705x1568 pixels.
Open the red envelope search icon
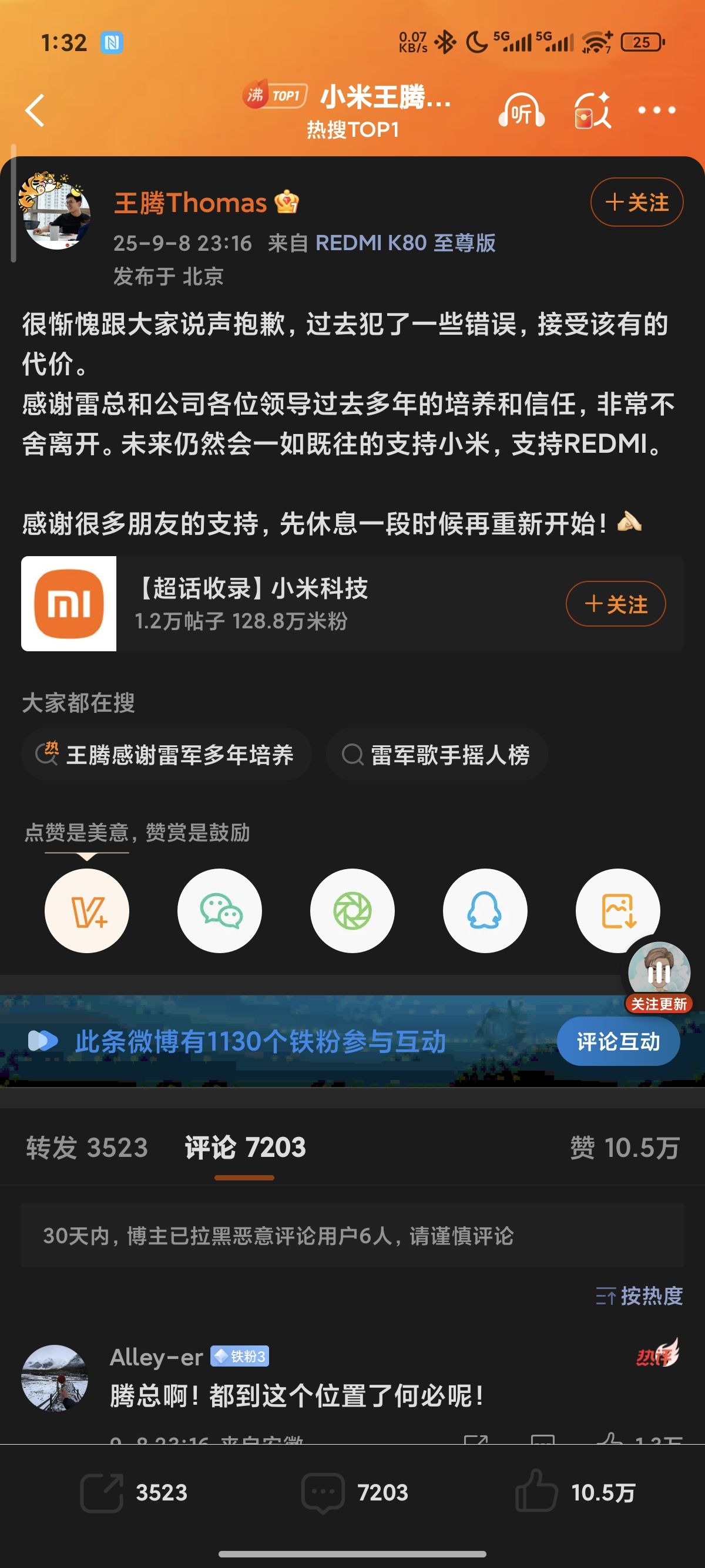click(592, 110)
